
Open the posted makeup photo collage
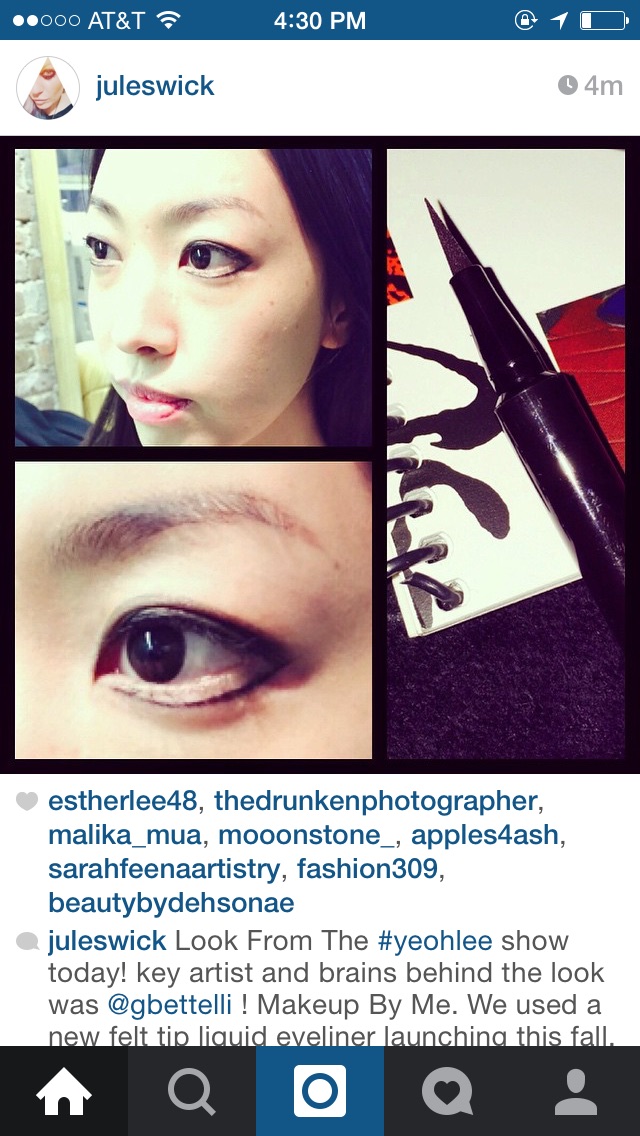pos(320,454)
